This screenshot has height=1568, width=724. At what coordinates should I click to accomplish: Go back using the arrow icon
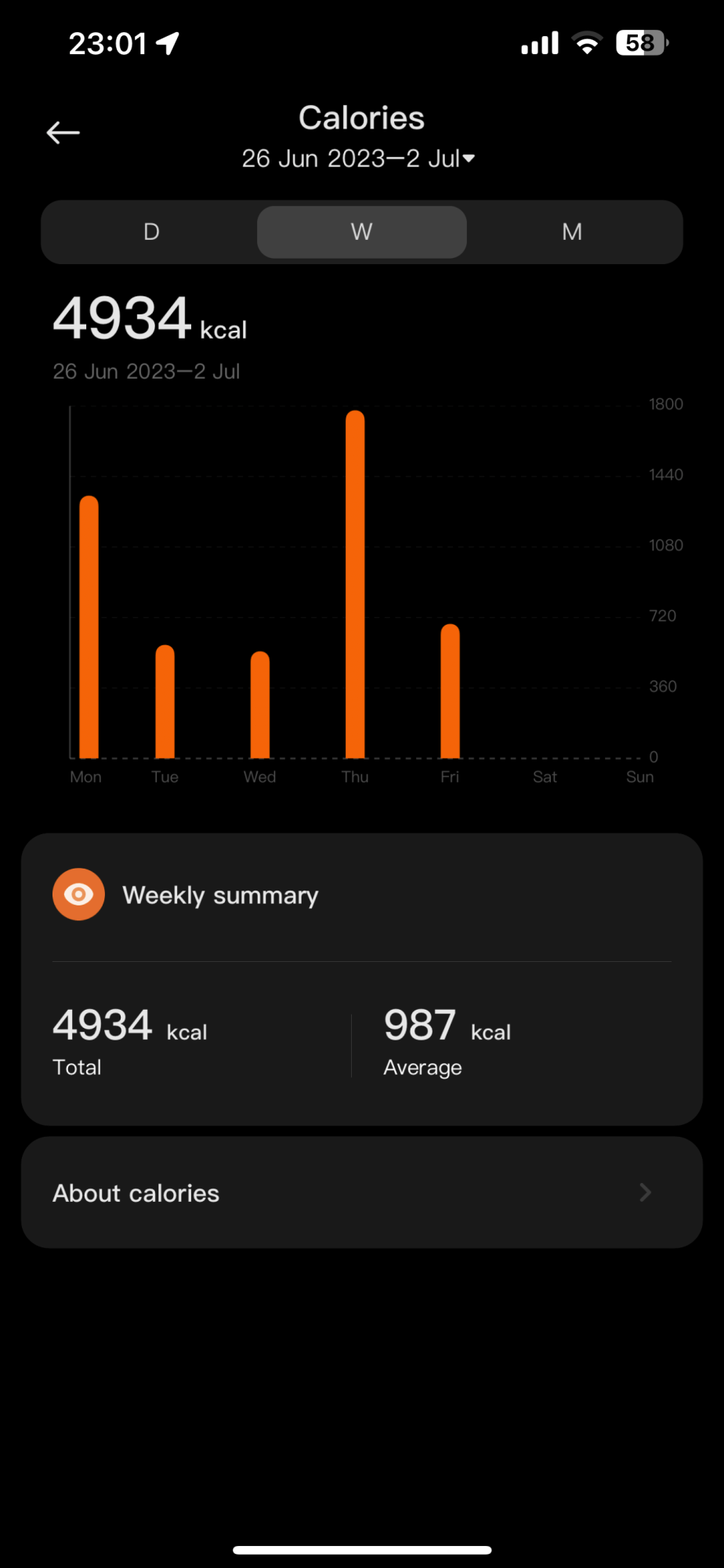click(x=63, y=133)
